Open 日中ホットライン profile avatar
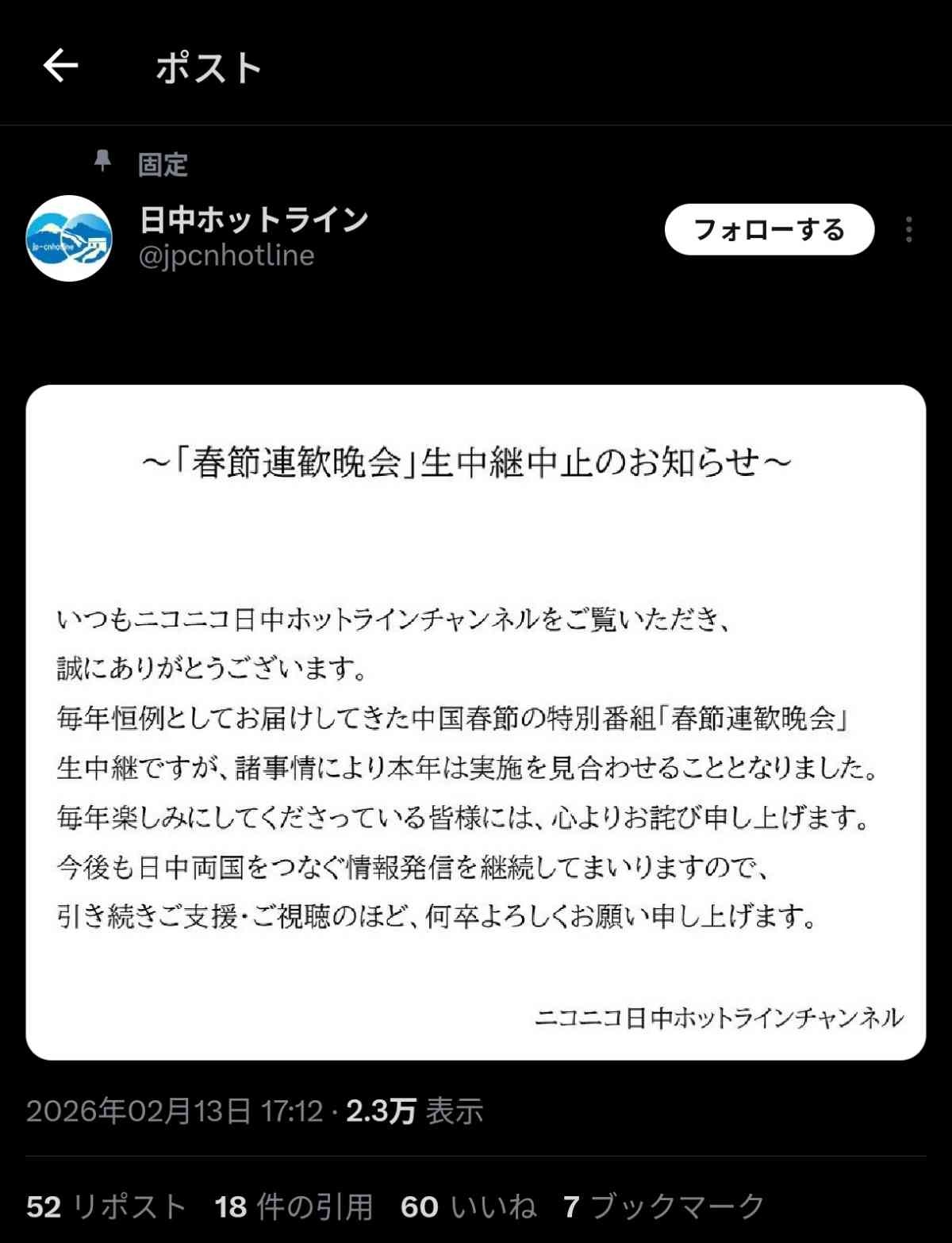 (x=69, y=238)
